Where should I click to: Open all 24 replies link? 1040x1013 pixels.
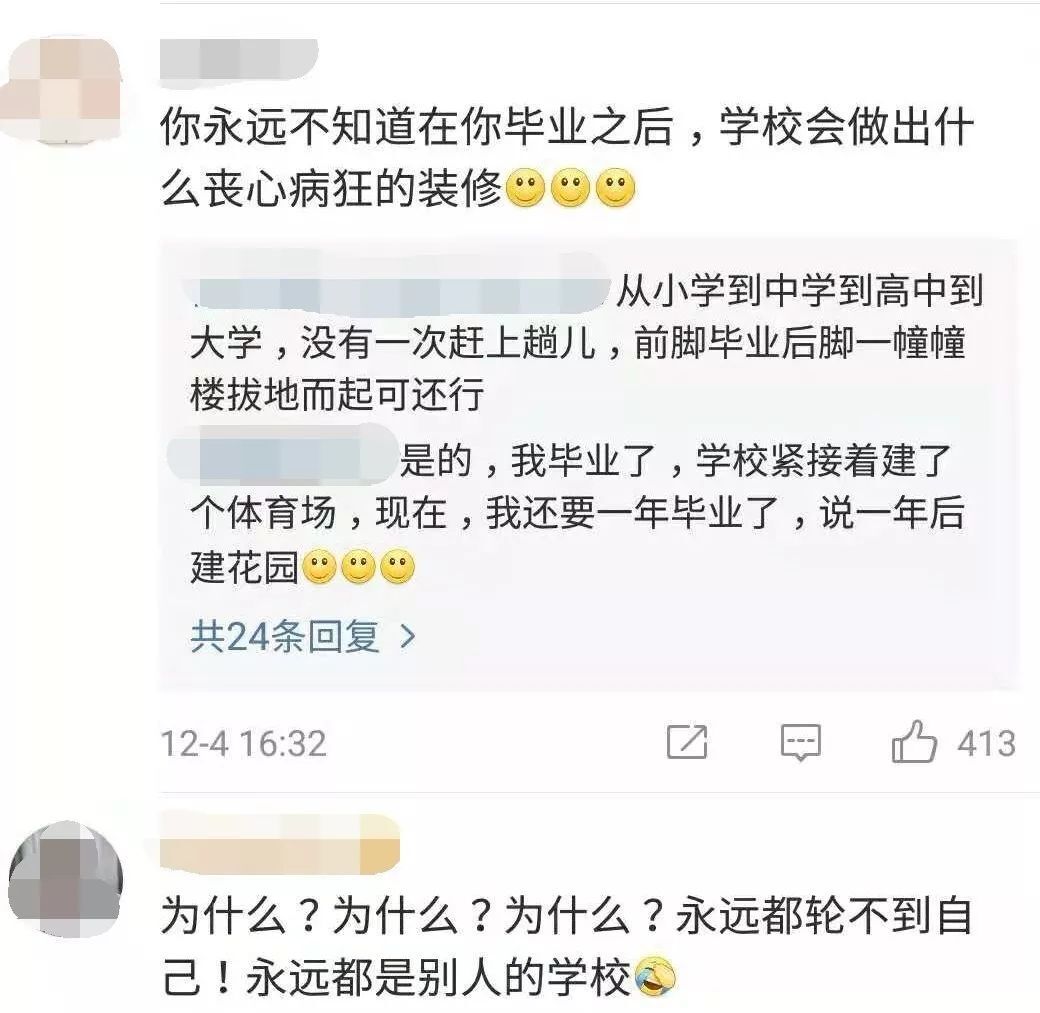point(301,636)
